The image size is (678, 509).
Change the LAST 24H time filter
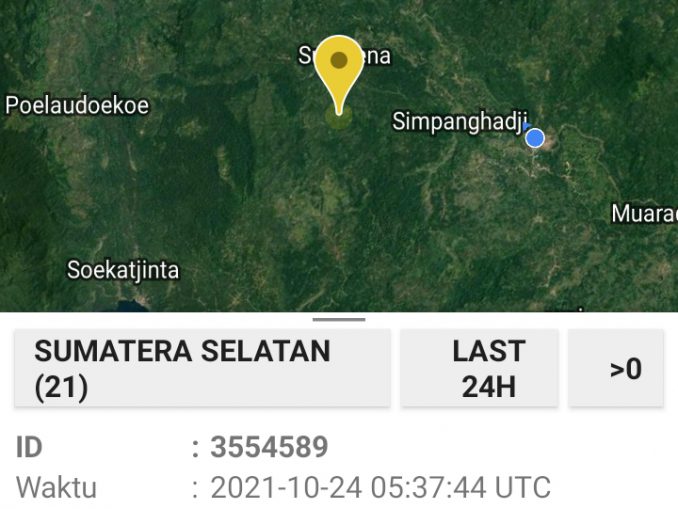click(480, 368)
